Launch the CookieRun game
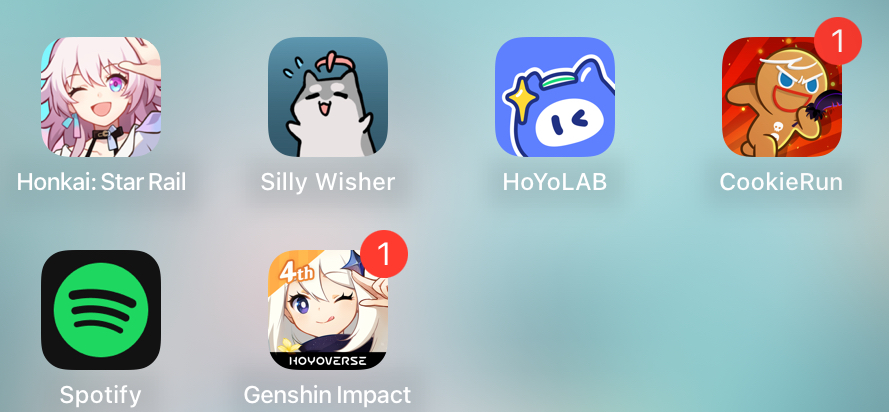889x412 pixels. coord(781,98)
